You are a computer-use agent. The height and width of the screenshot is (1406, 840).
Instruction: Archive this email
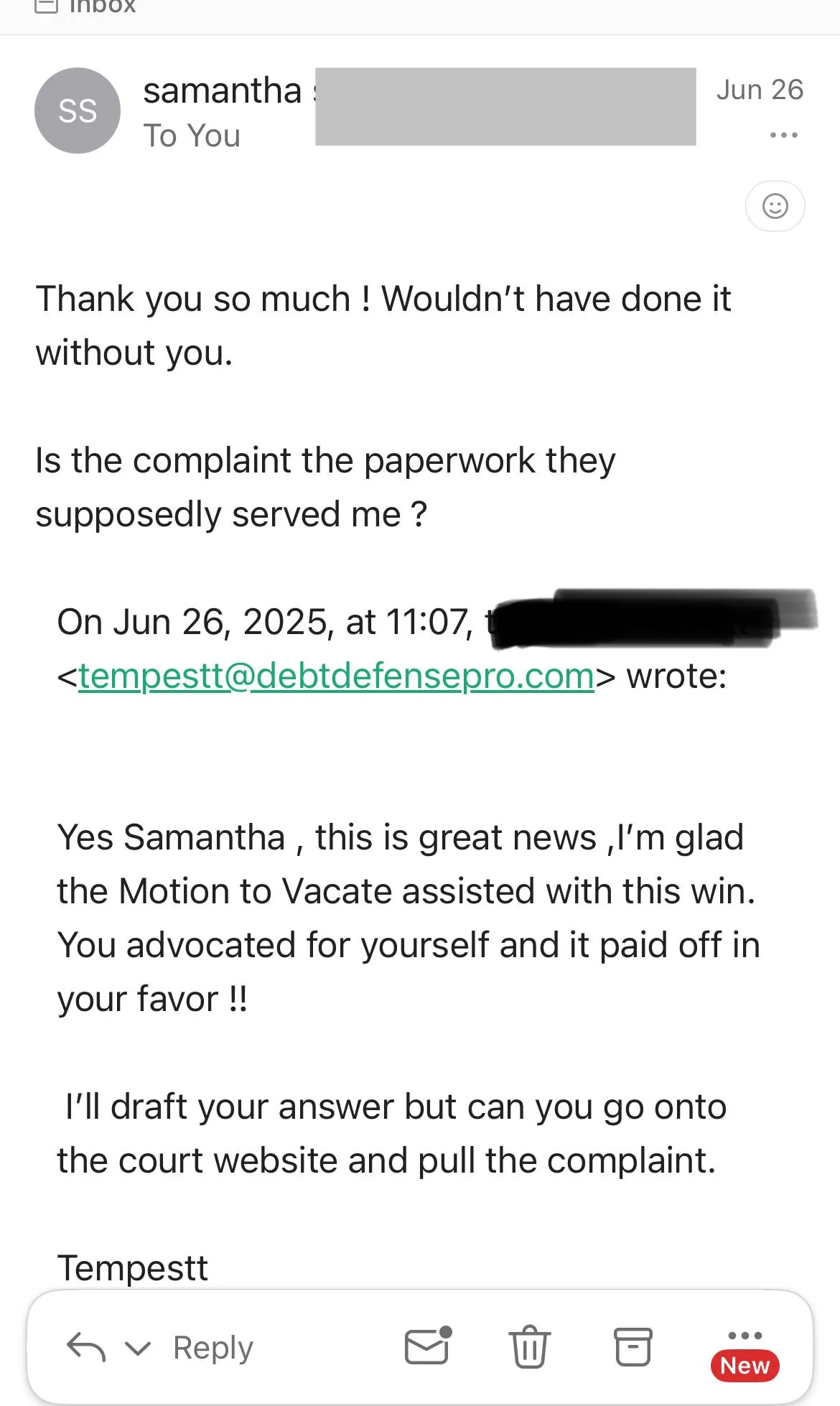[633, 1346]
